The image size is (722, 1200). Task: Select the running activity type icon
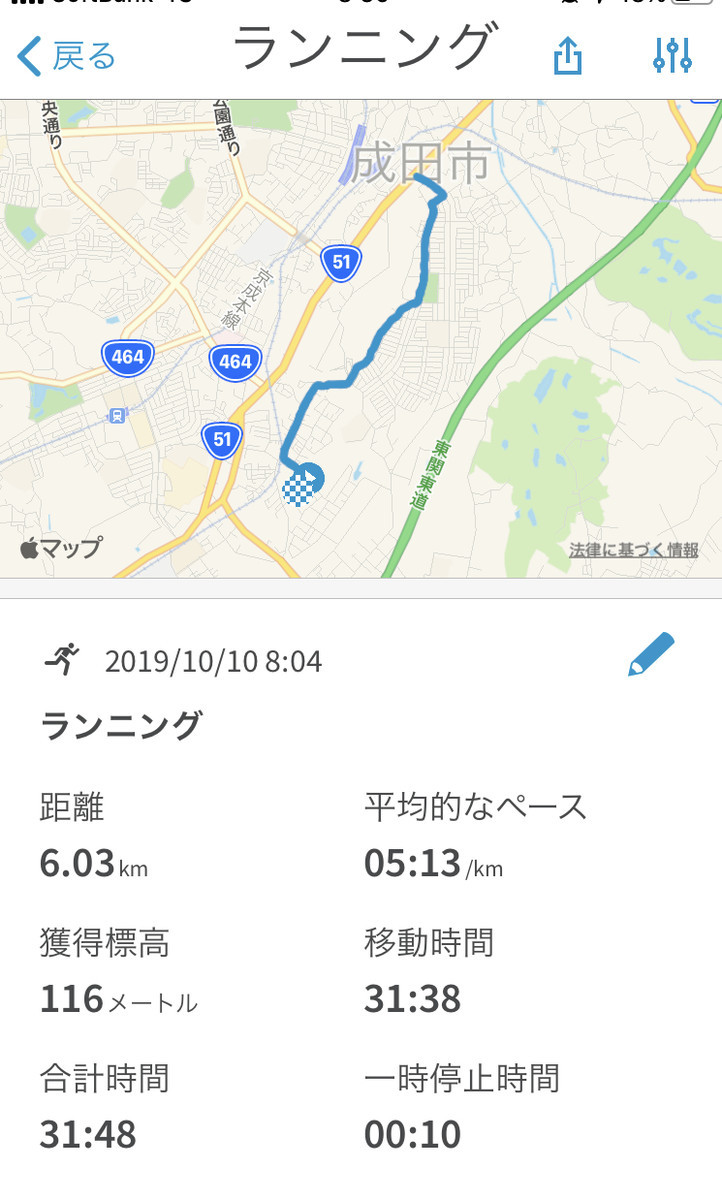click(x=63, y=657)
